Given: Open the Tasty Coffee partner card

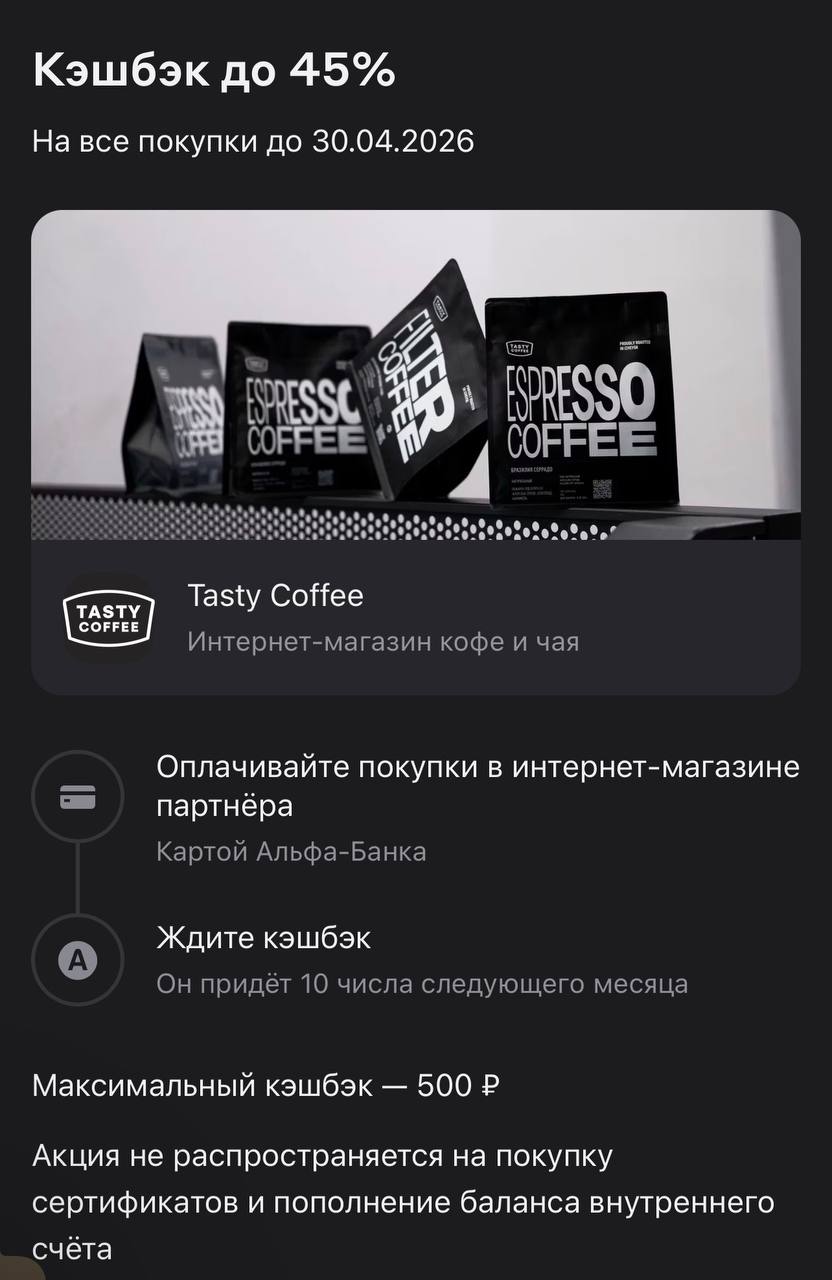Looking at the screenshot, I should click(415, 617).
